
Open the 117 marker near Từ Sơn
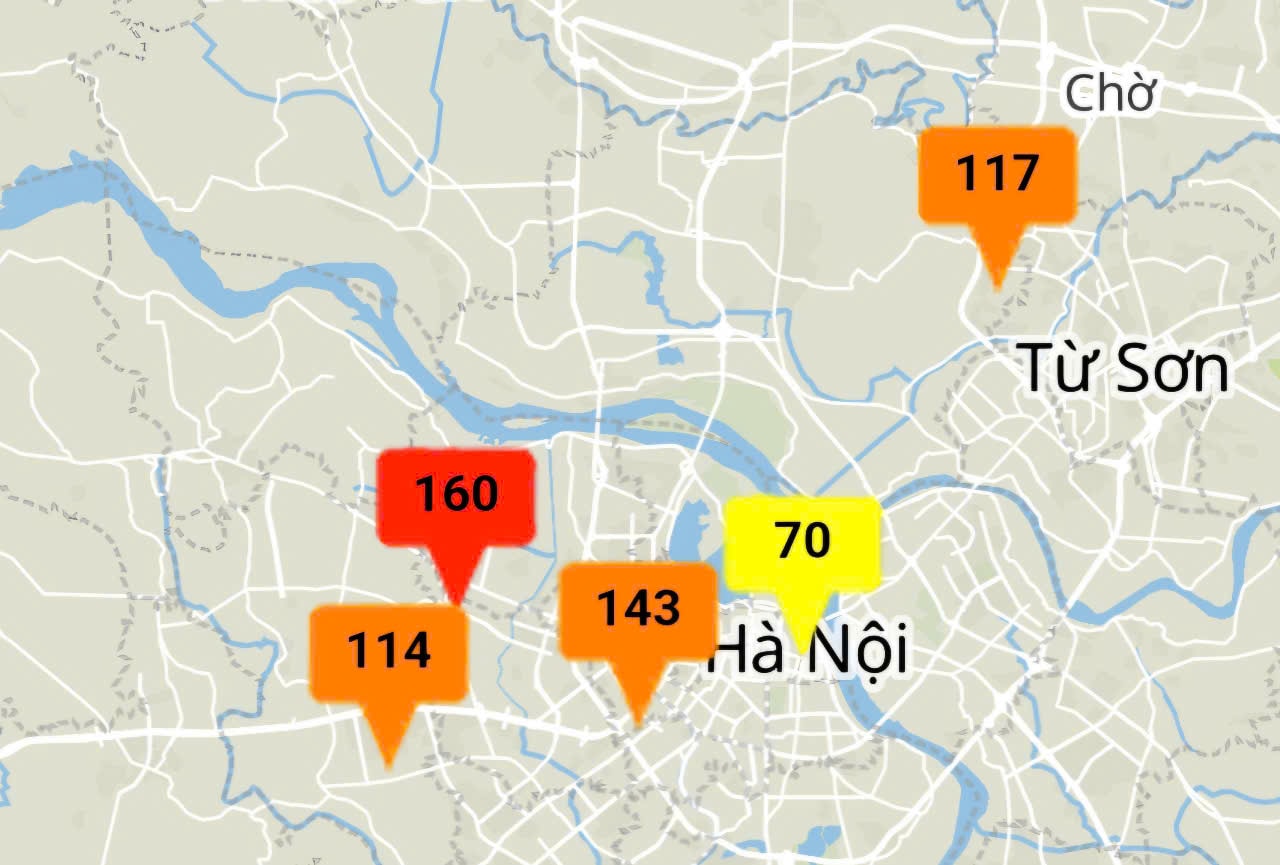(997, 175)
